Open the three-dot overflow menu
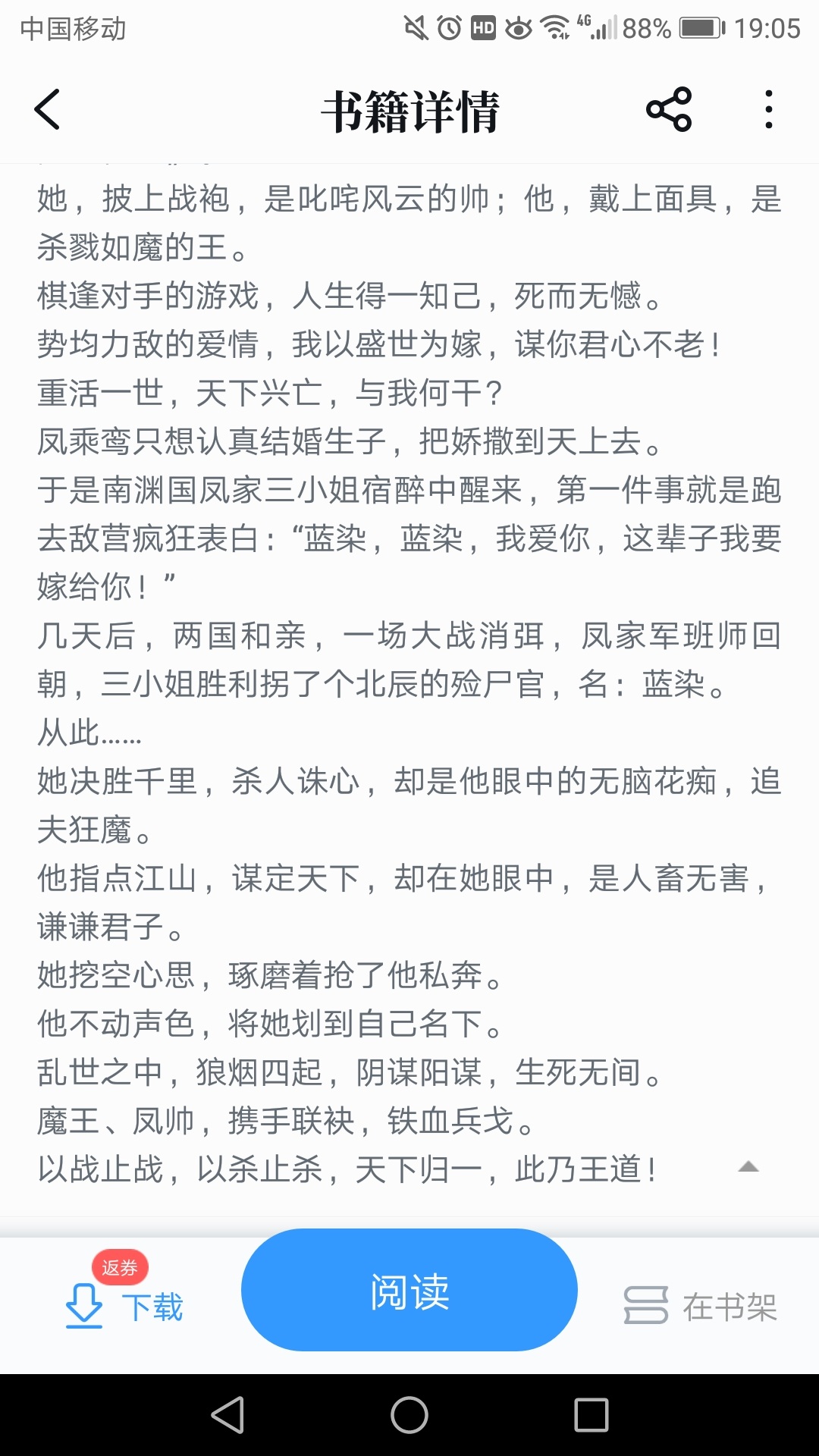This screenshot has width=819, height=1456. pos(769,110)
